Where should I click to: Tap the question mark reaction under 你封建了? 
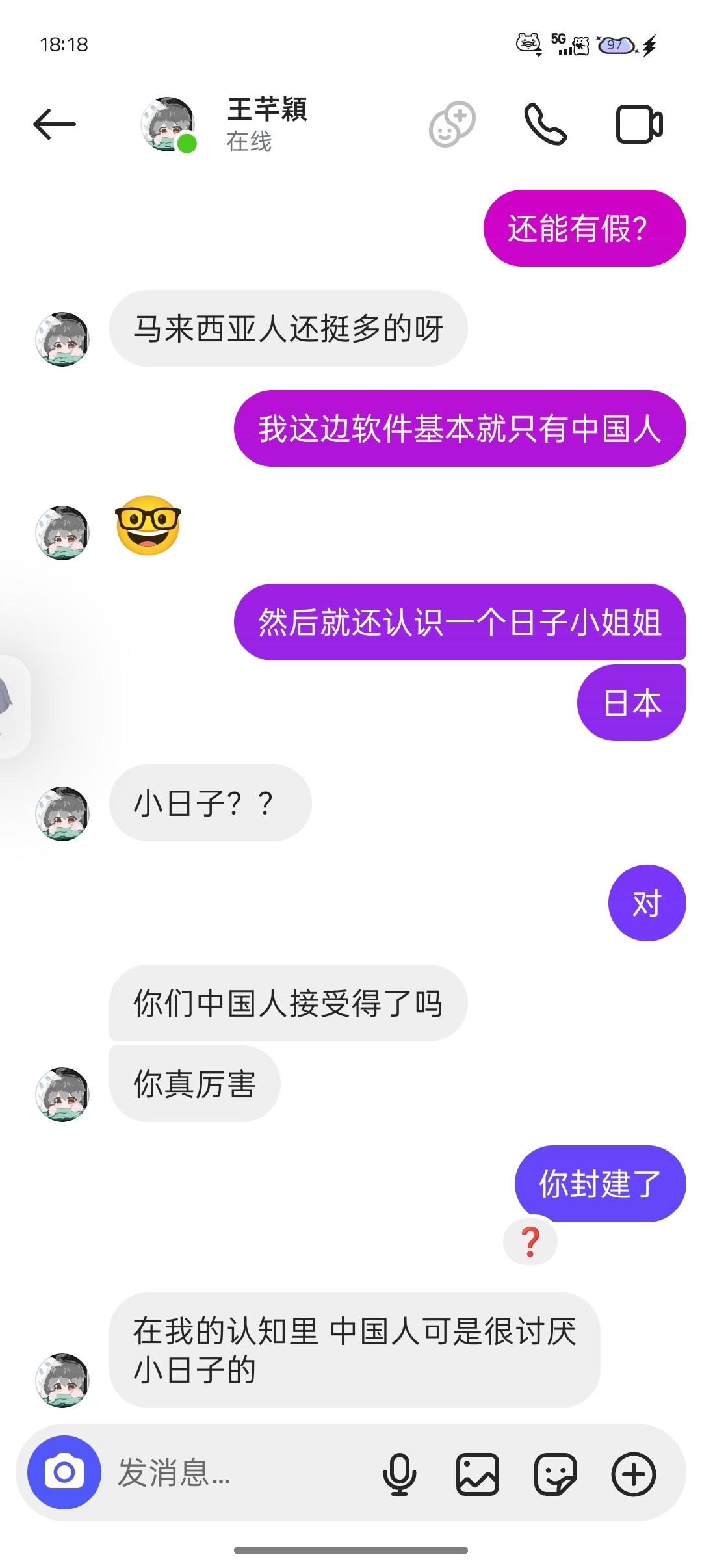click(530, 1242)
